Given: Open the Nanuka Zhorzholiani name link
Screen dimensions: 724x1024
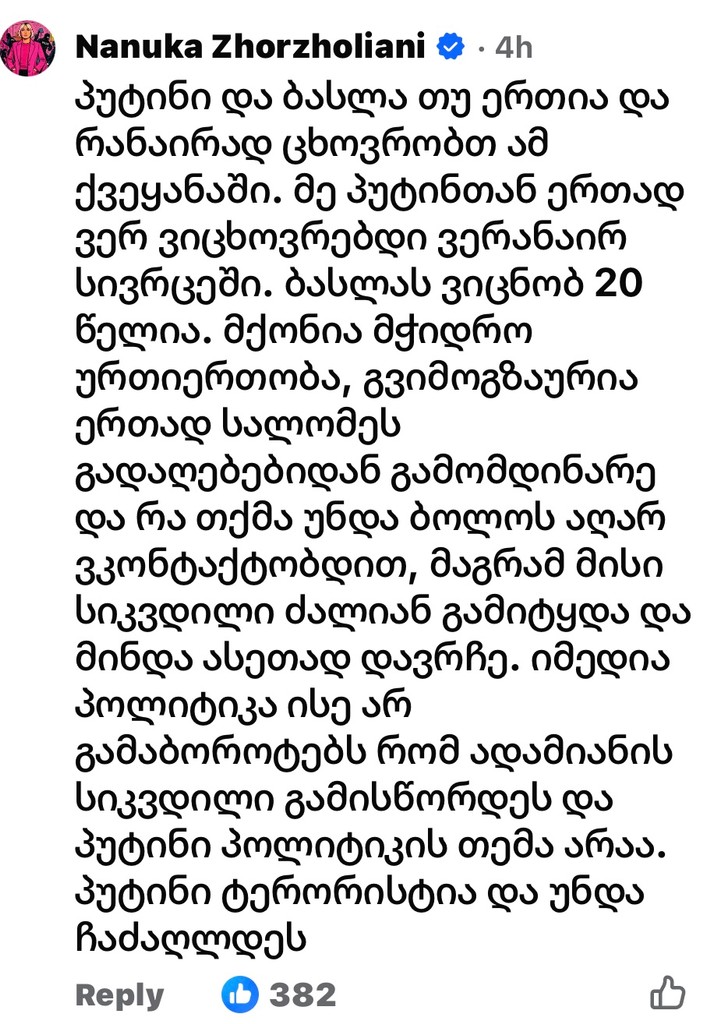Looking at the screenshot, I should (251, 46).
